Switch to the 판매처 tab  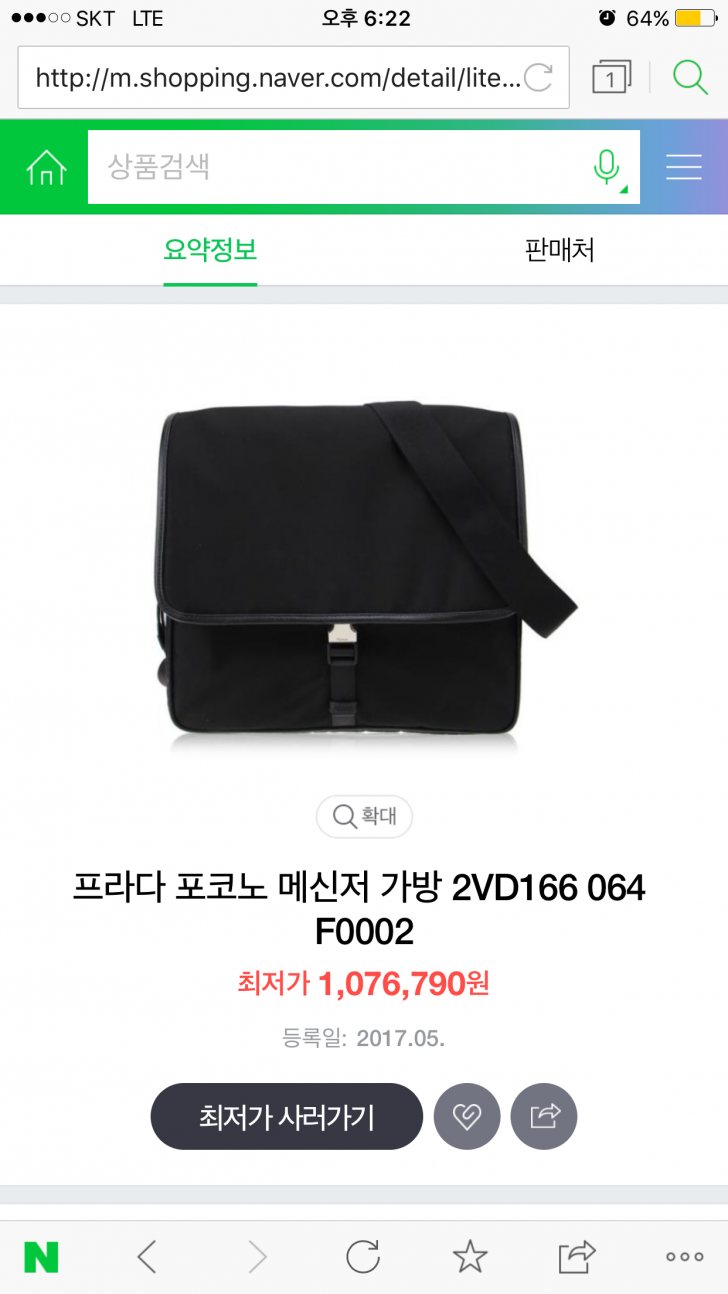tap(559, 250)
